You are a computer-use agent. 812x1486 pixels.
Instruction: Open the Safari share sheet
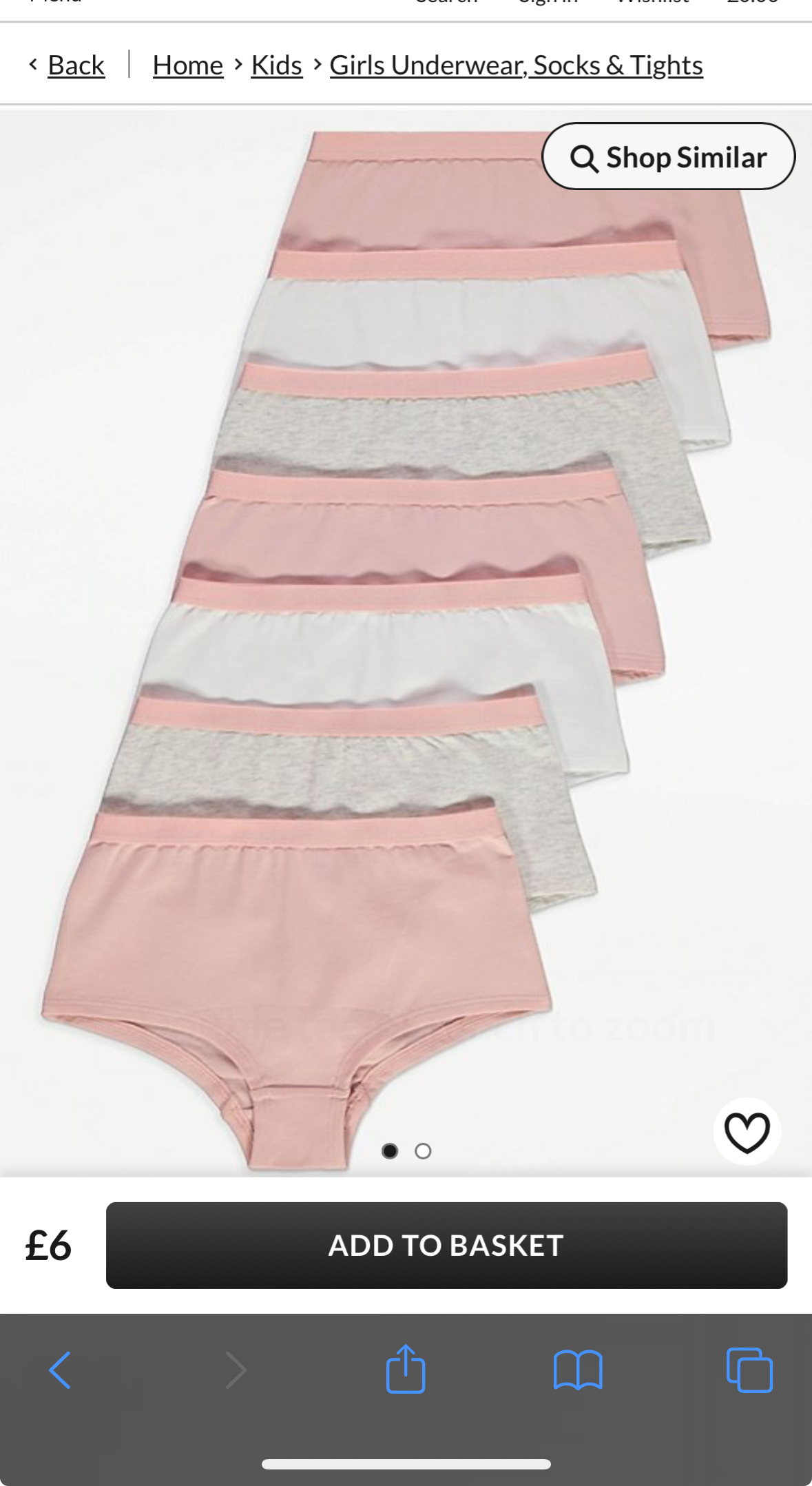click(406, 1370)
